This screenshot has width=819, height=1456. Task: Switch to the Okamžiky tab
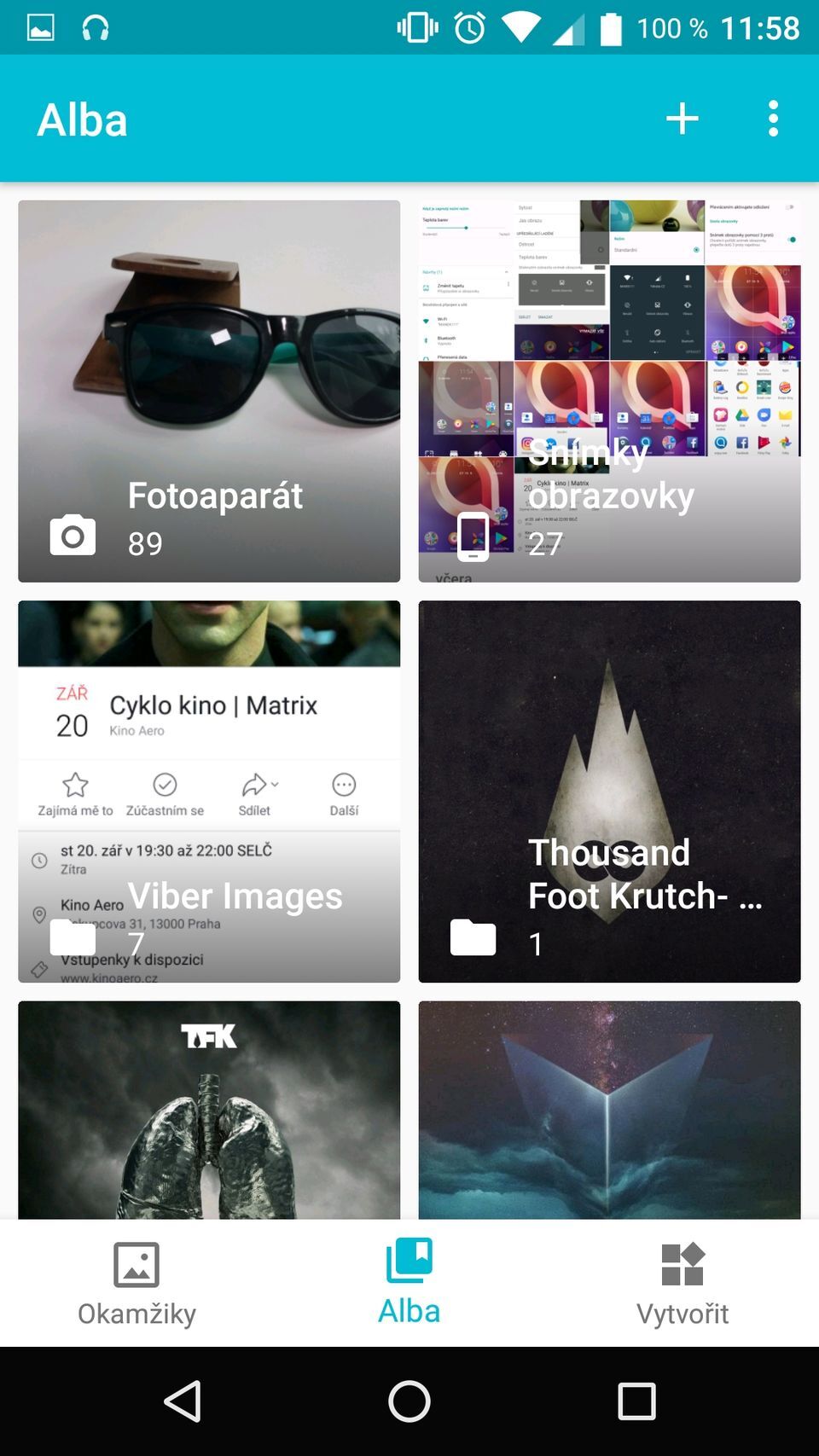[136, 1288]
